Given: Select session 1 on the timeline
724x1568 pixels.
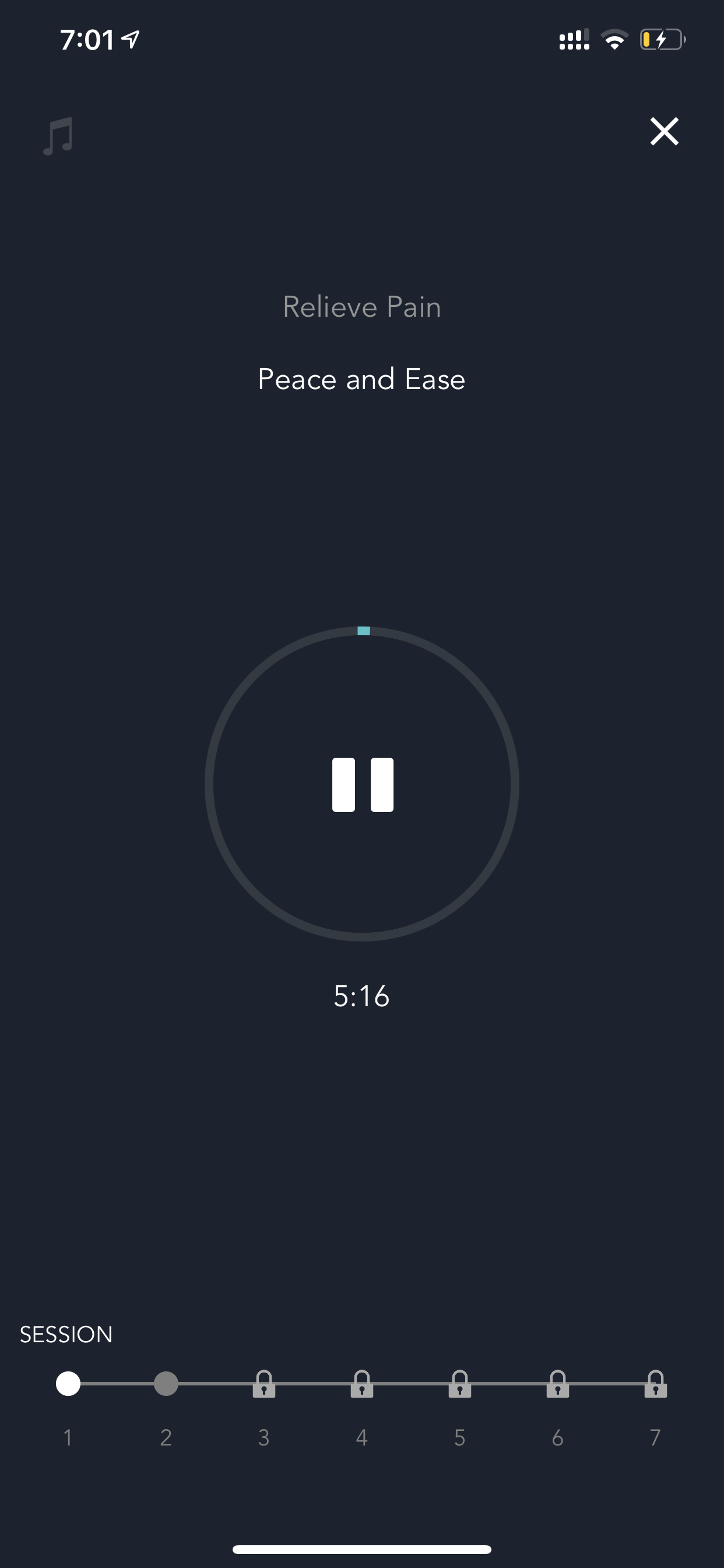Looking at the screenshot, I should [68, 1384].
